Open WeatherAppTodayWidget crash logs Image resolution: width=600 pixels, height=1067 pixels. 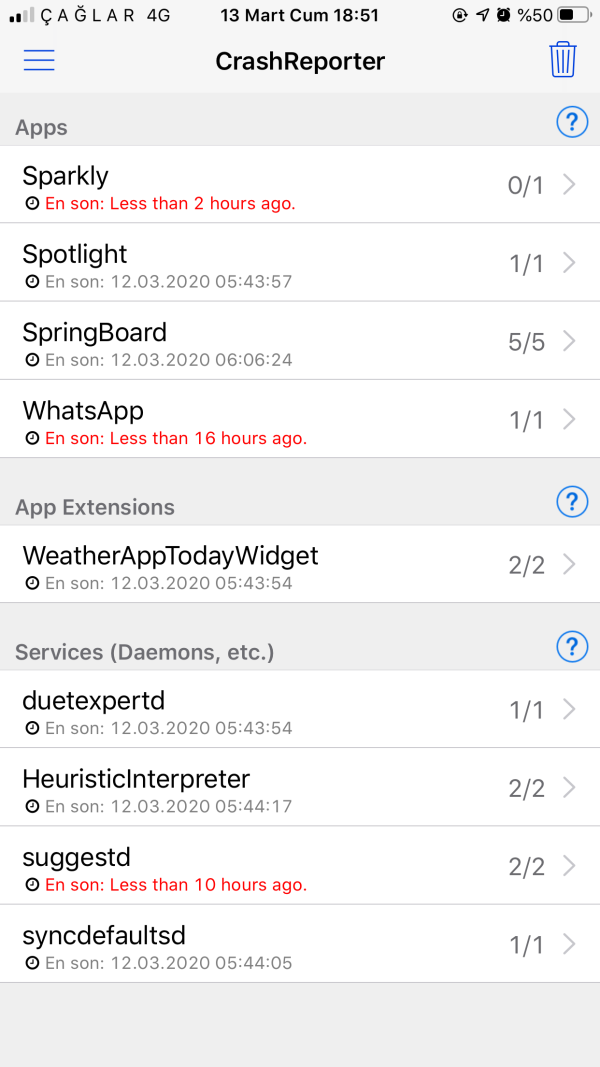pos(300,564)
